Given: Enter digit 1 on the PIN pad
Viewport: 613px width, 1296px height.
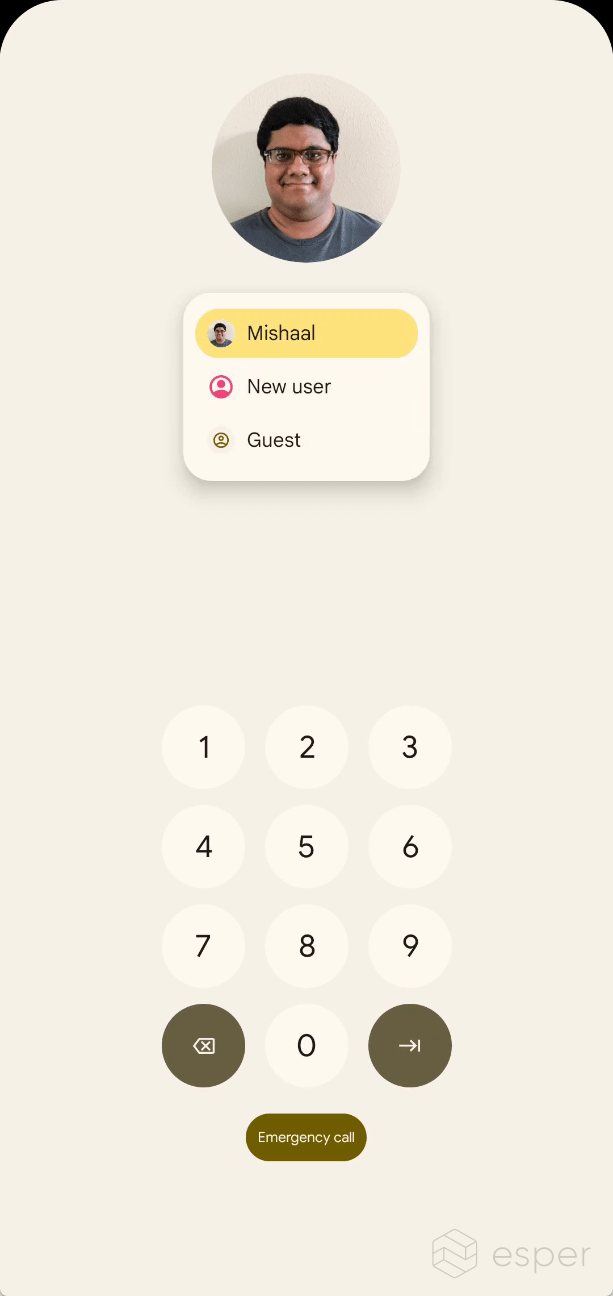Looking at the screenshot, I should tap(203, 747).
